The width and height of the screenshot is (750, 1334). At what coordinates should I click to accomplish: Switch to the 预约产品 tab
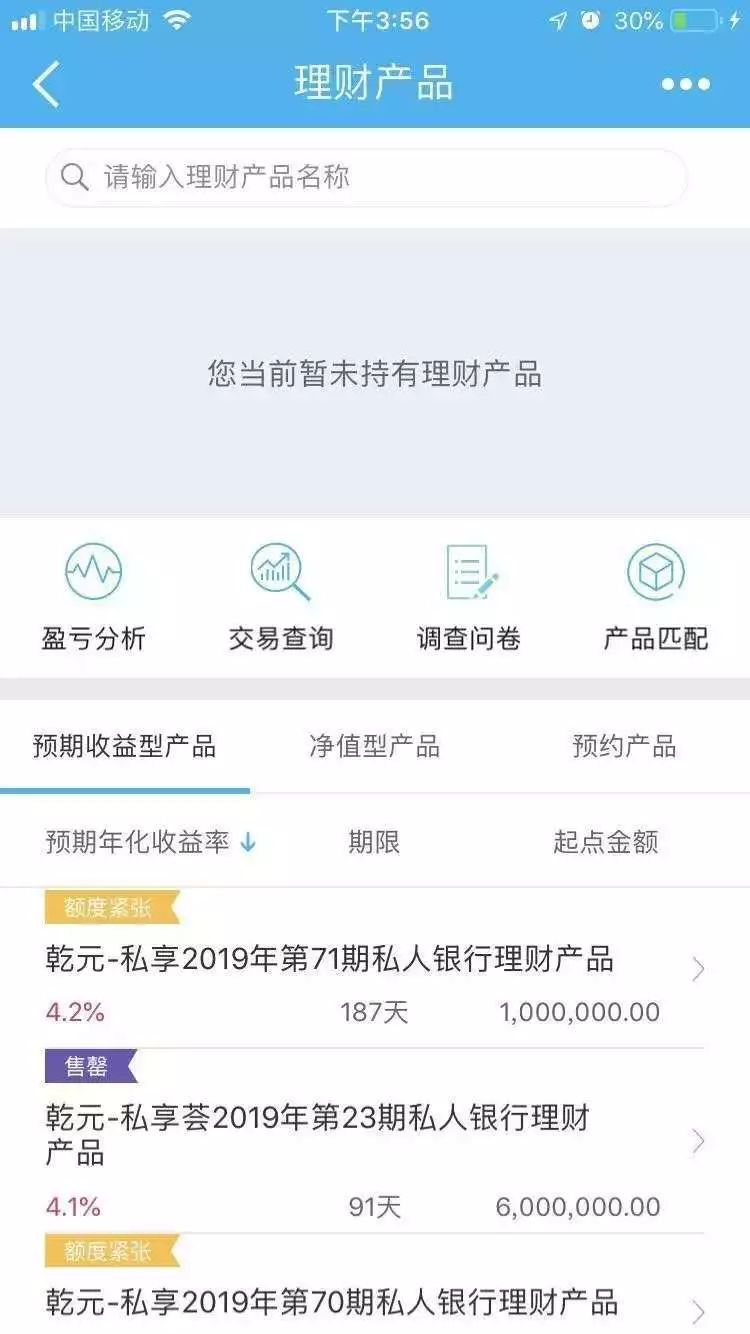click(x=624, y=746)
